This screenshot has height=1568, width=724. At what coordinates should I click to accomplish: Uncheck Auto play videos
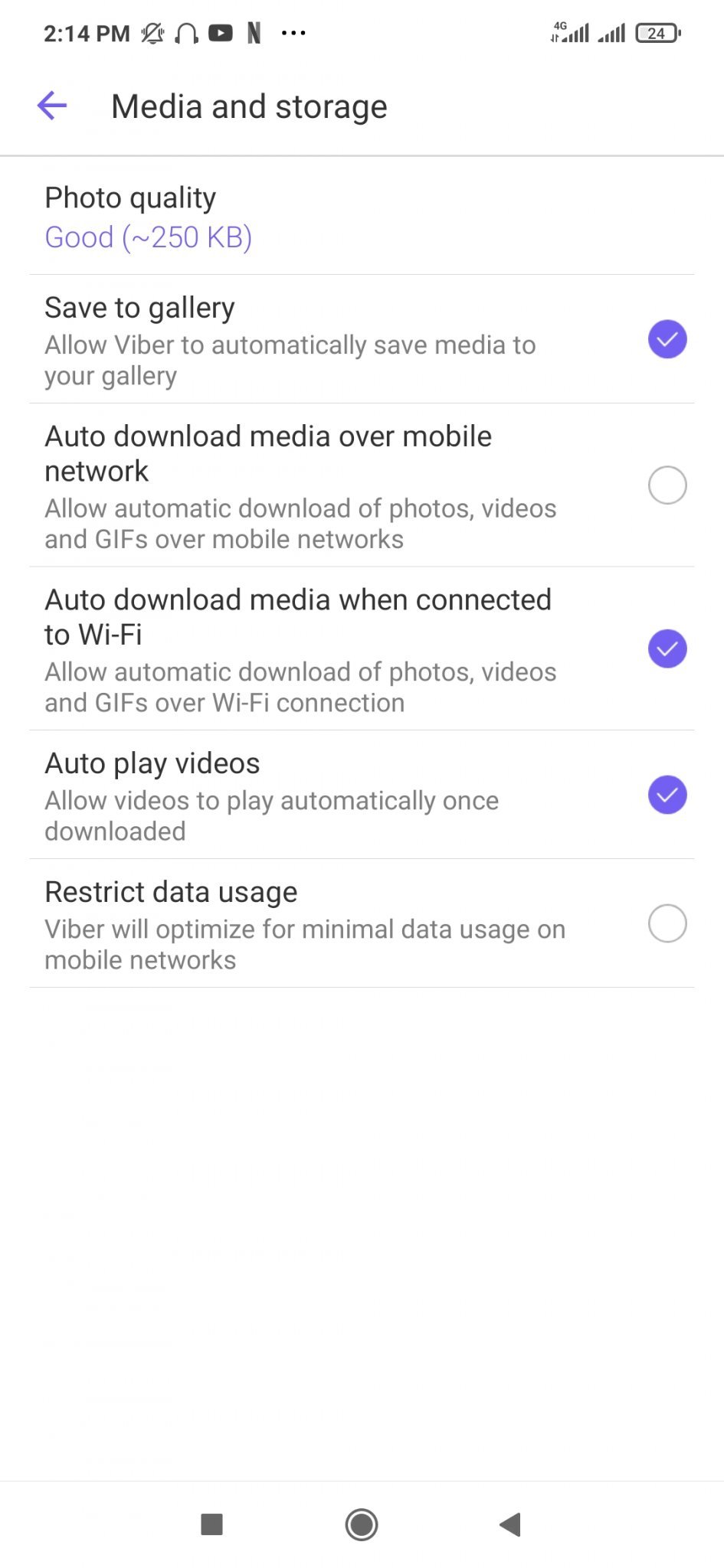point(667,795)
